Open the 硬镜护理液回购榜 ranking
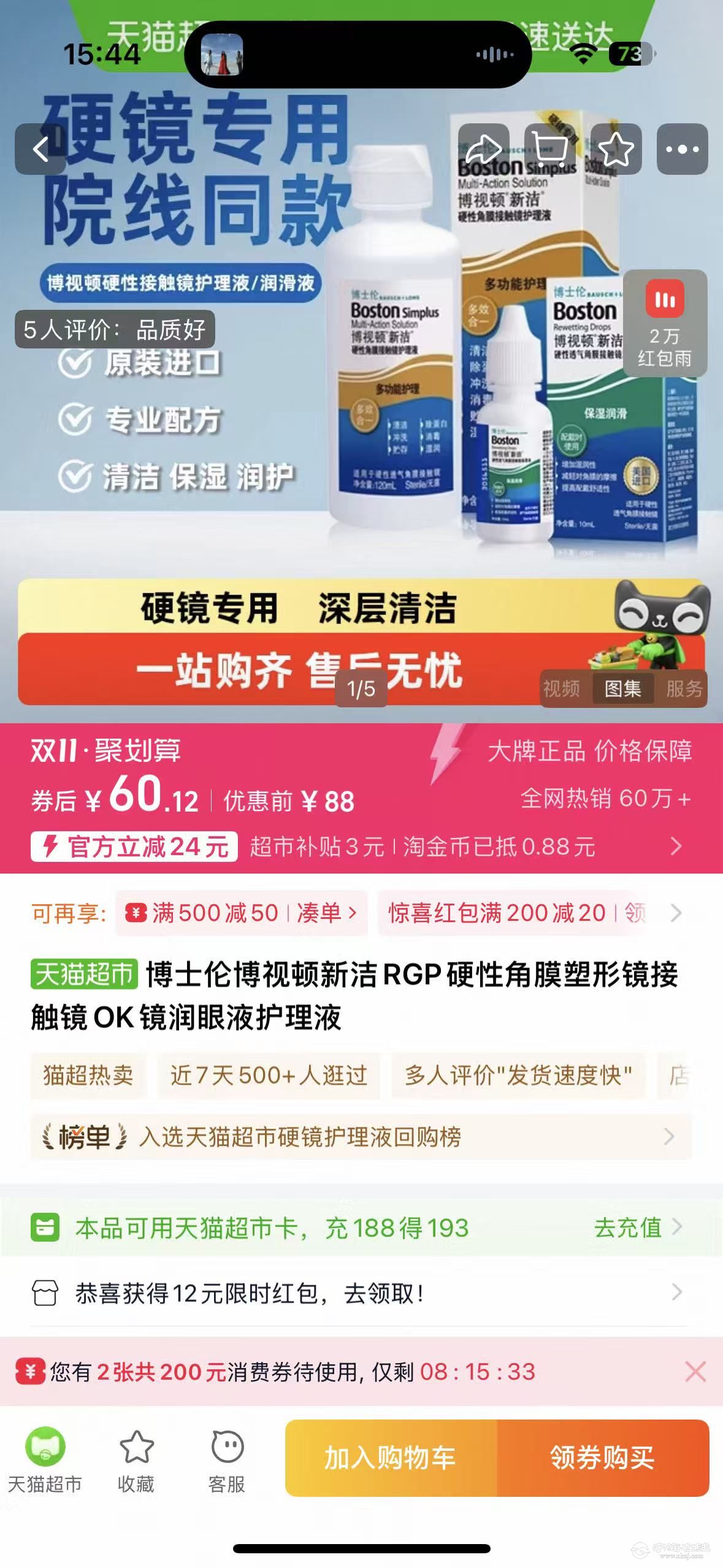 [361, 1137]
